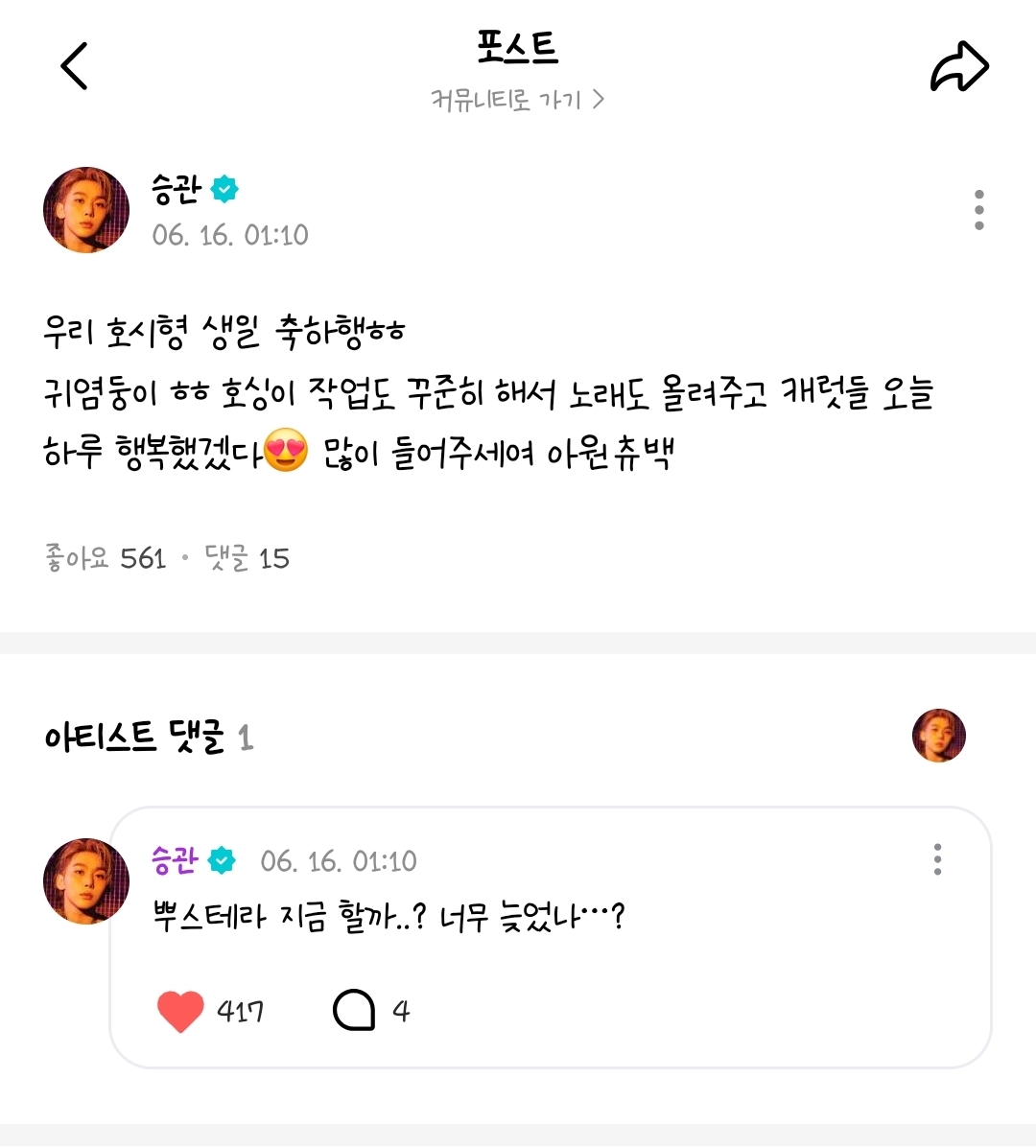Viewport: 1036px width, 1148px height.
Task: Open 승관's profile picture on the post
Action: click(x=86, y=210)
